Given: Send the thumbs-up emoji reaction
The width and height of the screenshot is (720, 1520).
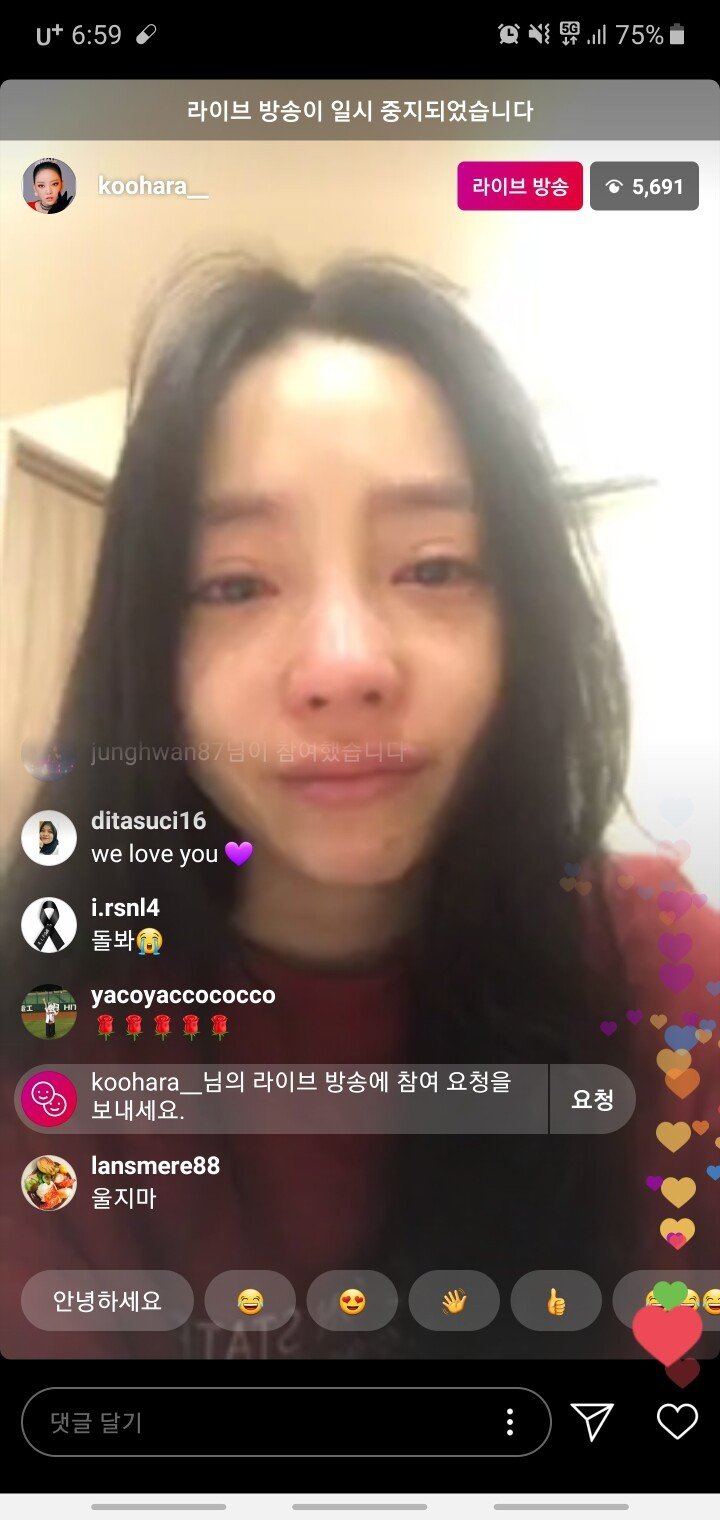Looking at the screenshot, I should (x=556, y=1301).
